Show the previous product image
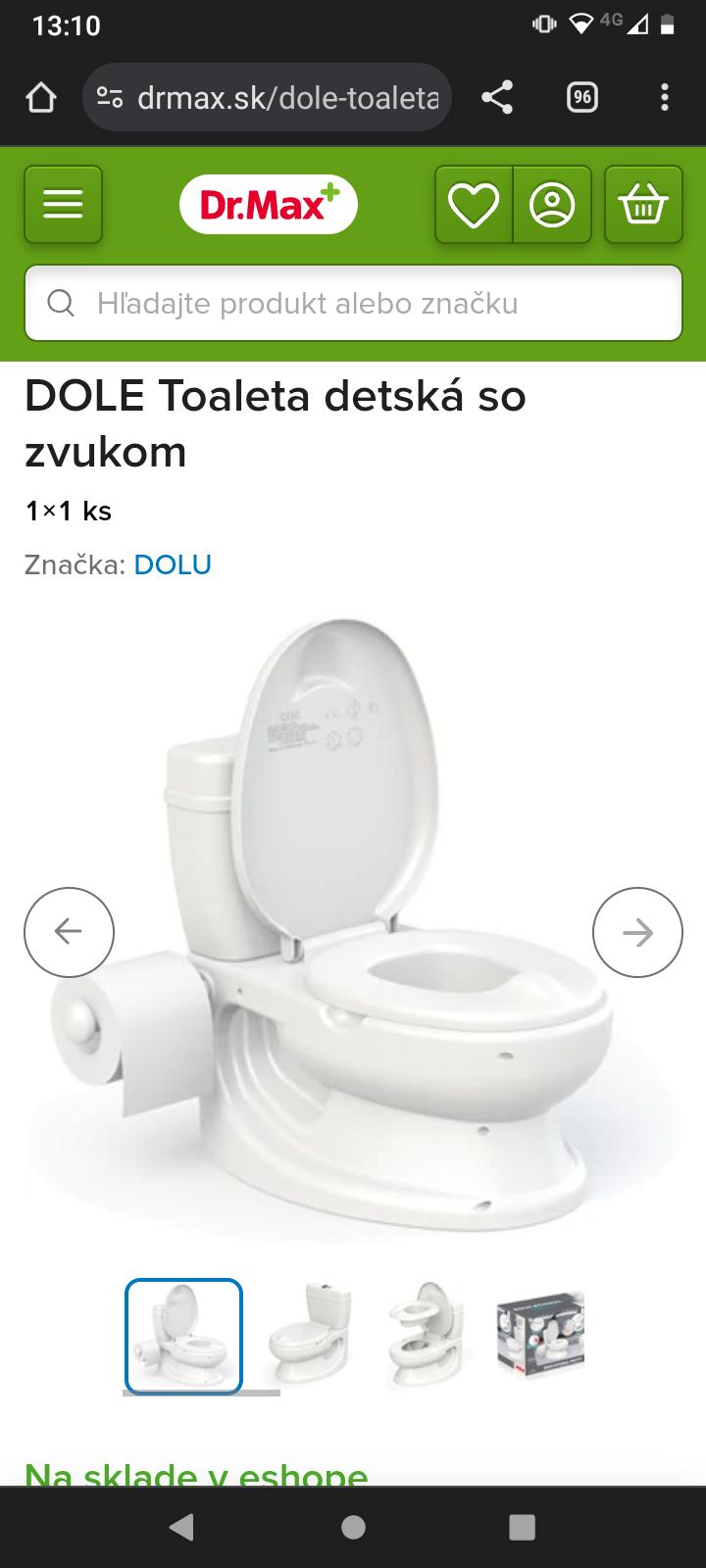The width and height of the screenshot is (706, 1568). tap(69, 932)
